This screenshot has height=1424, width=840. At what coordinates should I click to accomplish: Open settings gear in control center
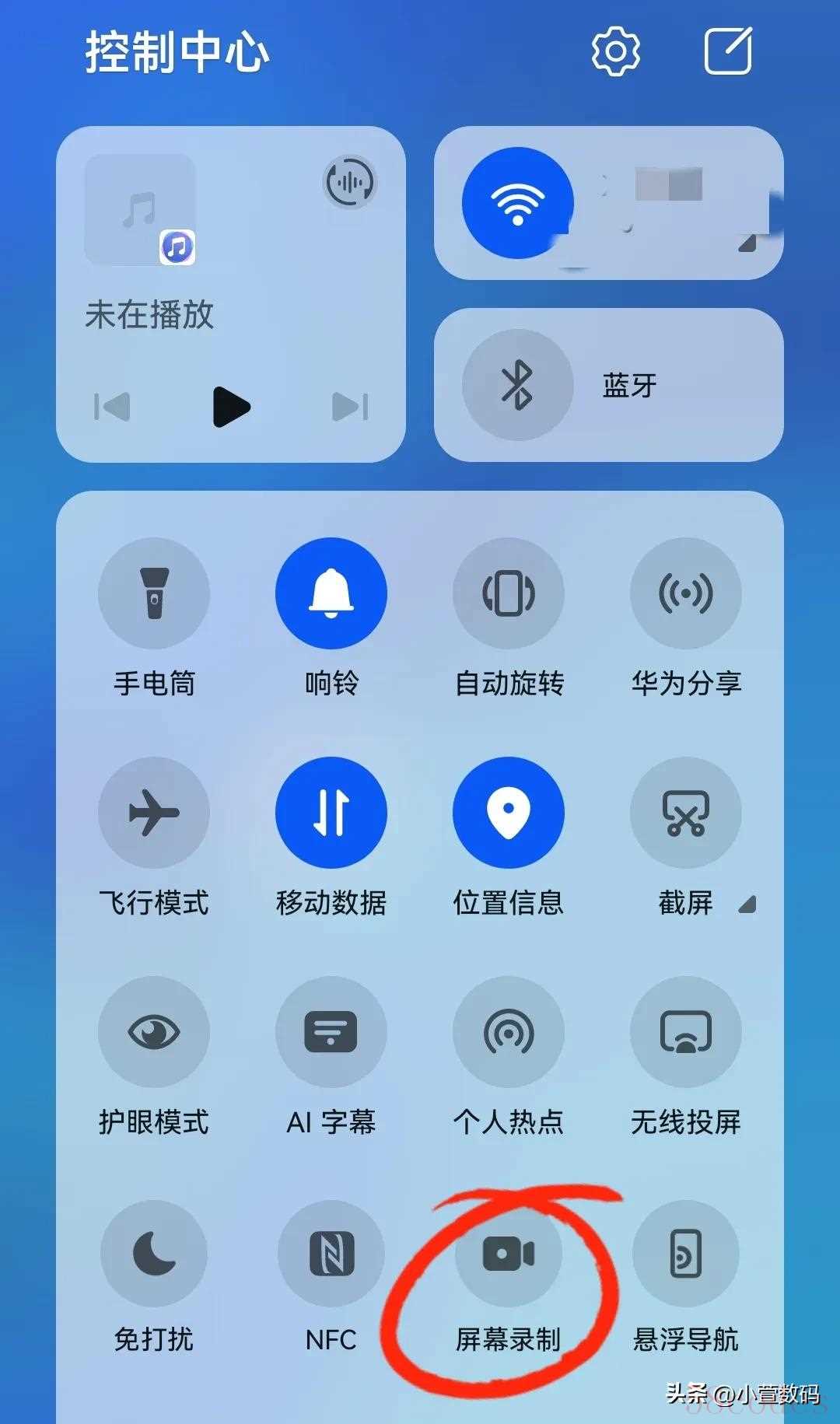tap(615, 51)
